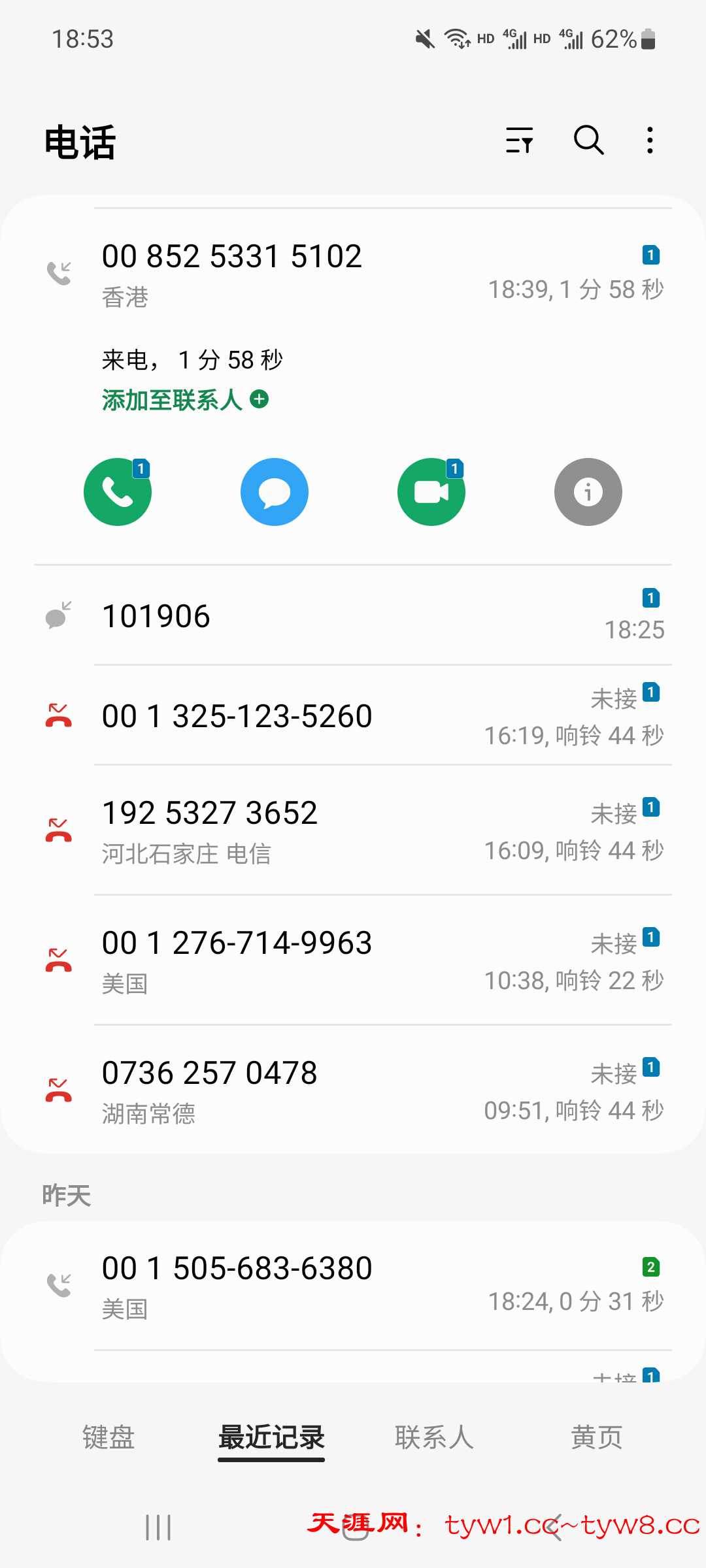Open recent apps from the navigation bar

click(x=158, y=1527)
